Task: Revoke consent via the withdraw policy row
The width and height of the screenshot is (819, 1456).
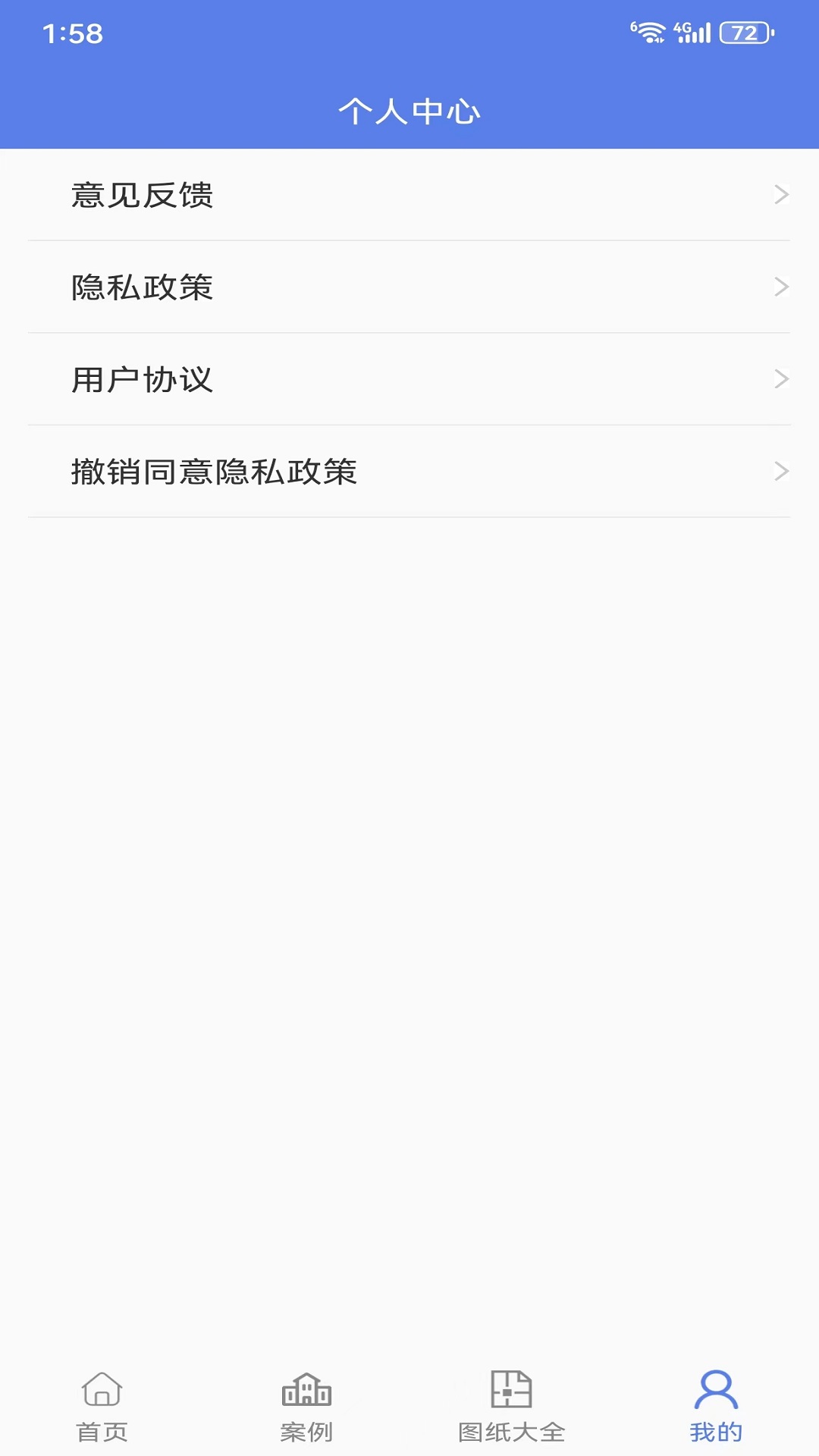Action: click(x=409, y=470)
